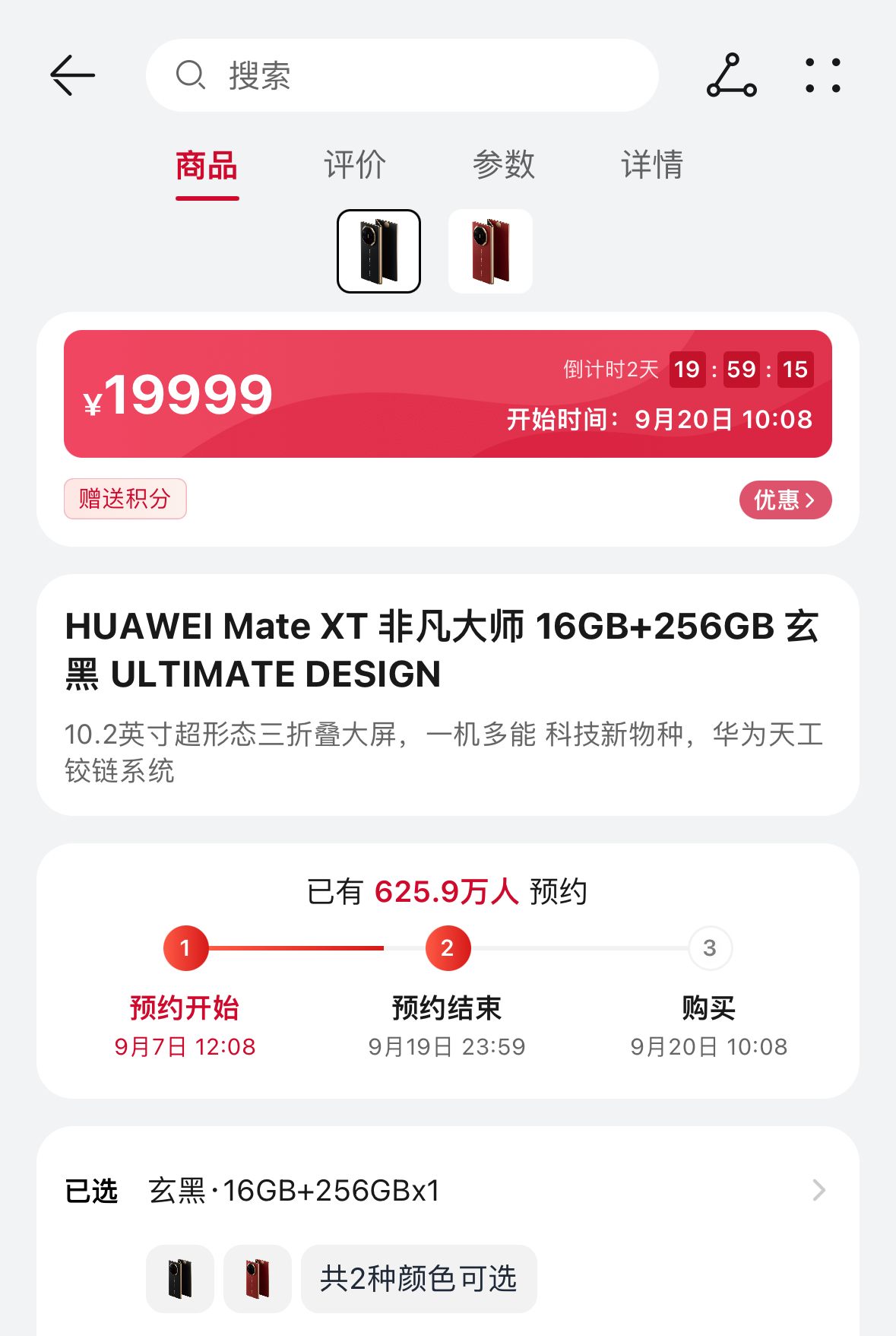This screenshot has width=896, height=1336.
Task: Switch to the 详情 tab
Action: pos(652,165)
